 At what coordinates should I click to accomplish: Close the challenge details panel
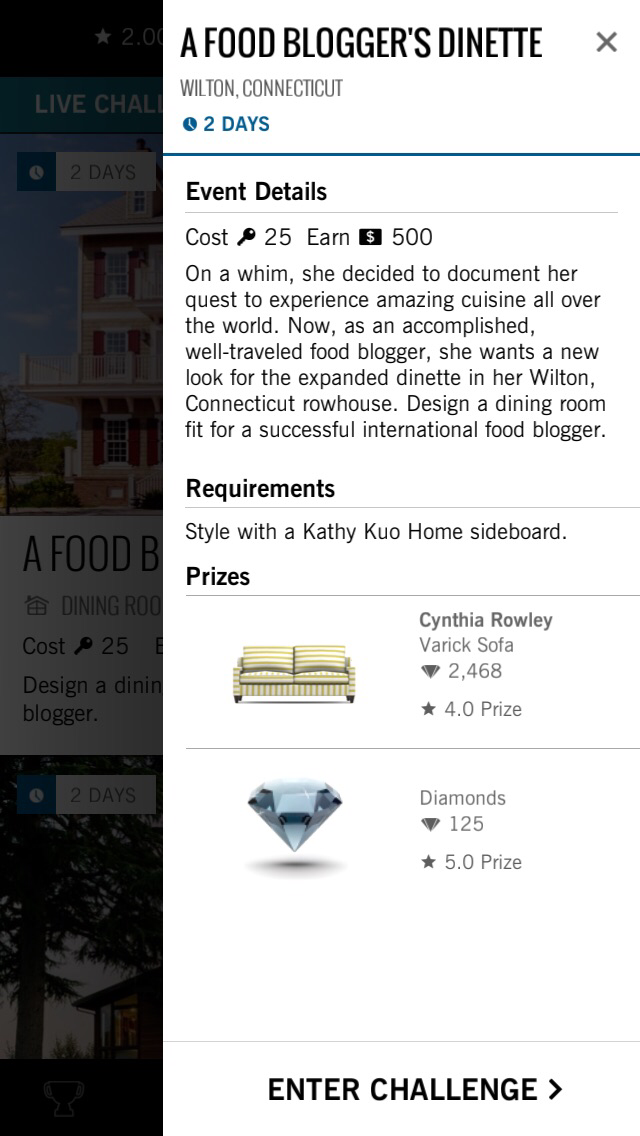click(x=606, y=42)
